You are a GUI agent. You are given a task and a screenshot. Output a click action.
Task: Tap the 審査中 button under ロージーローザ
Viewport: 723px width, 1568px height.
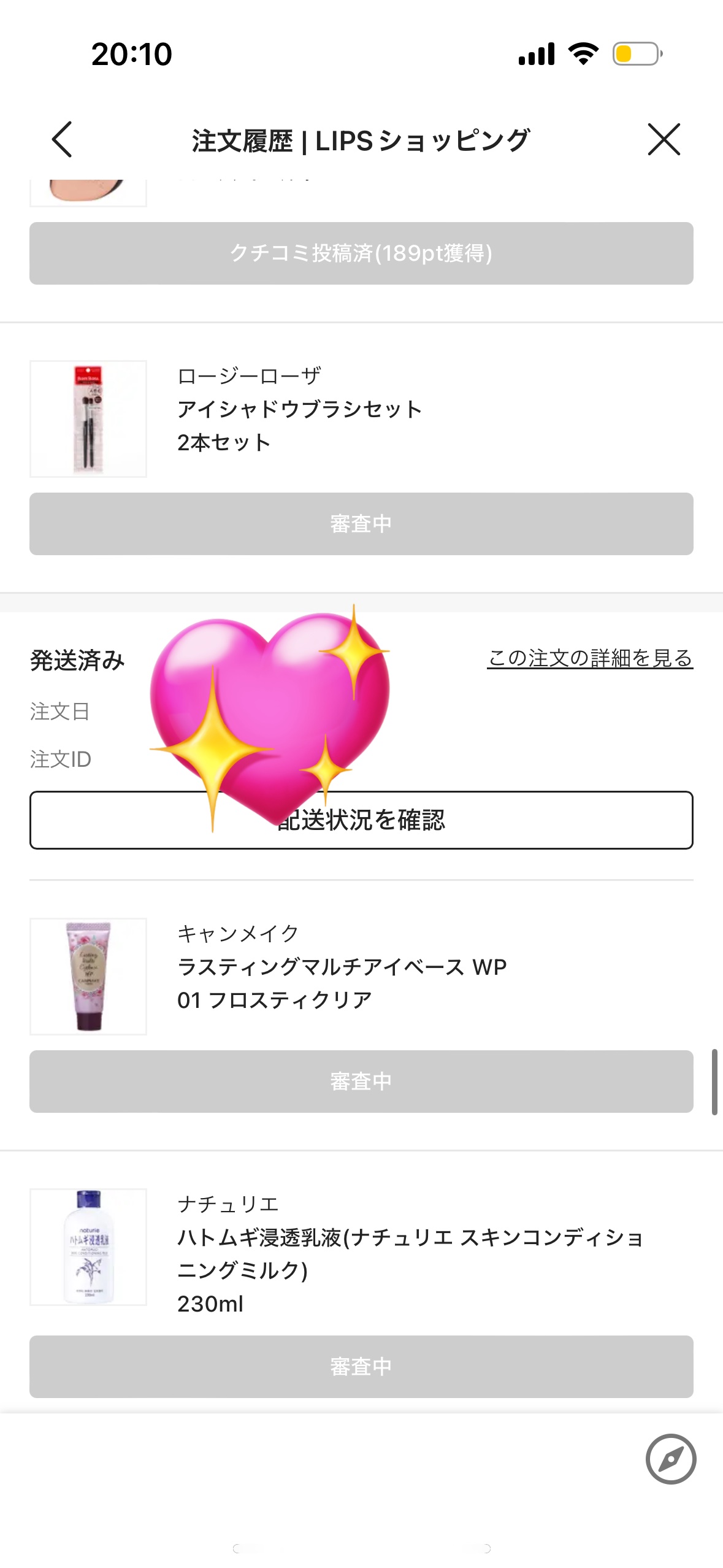pyautogui.click(x=361, y=523)
